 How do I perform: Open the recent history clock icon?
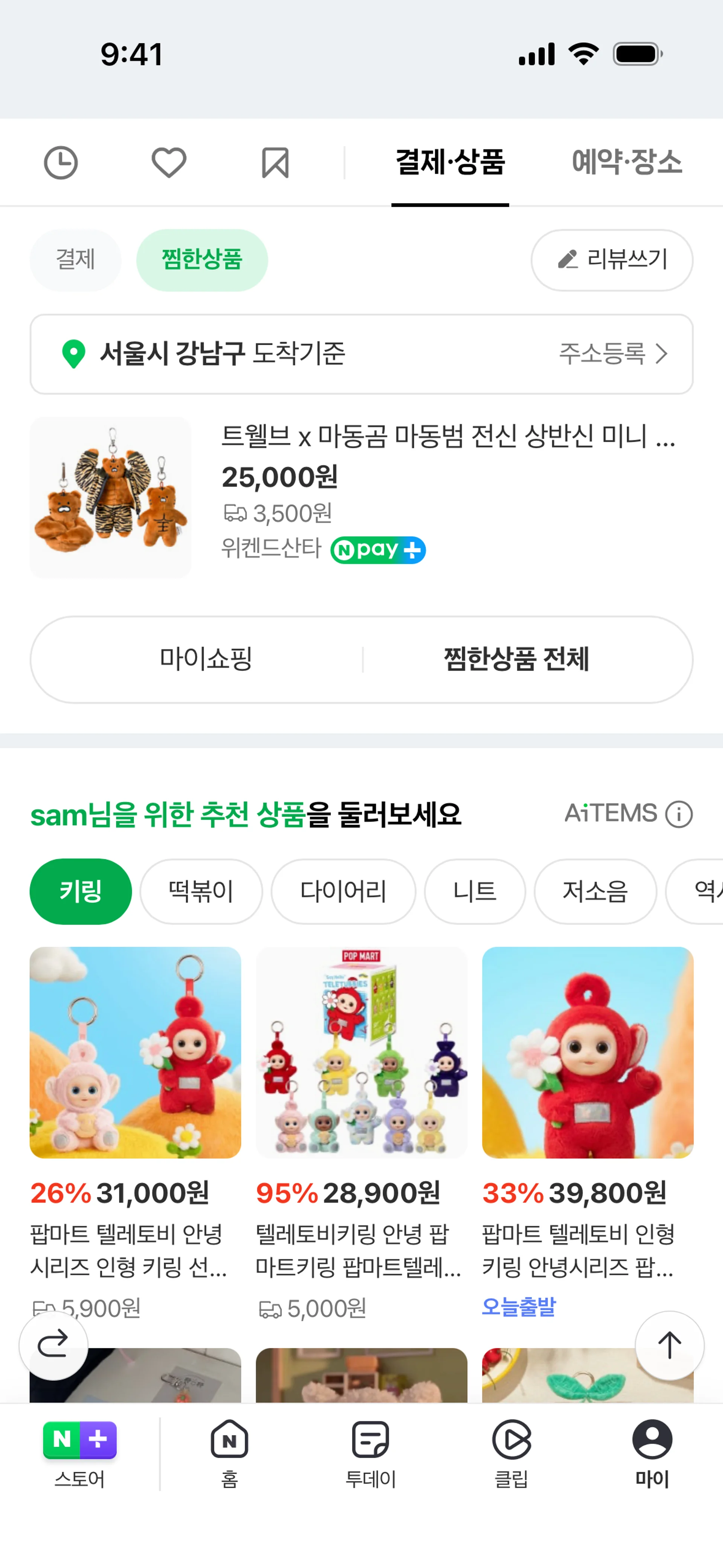click(61, 163)
